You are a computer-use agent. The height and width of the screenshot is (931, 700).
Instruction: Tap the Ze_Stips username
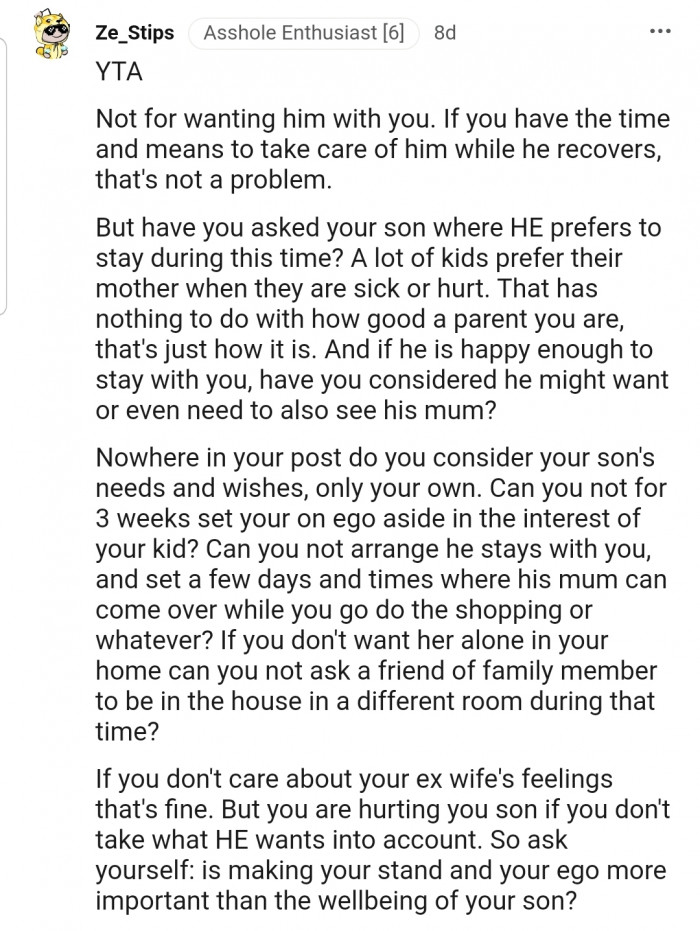pyautogui.click(x=133, y=33)
